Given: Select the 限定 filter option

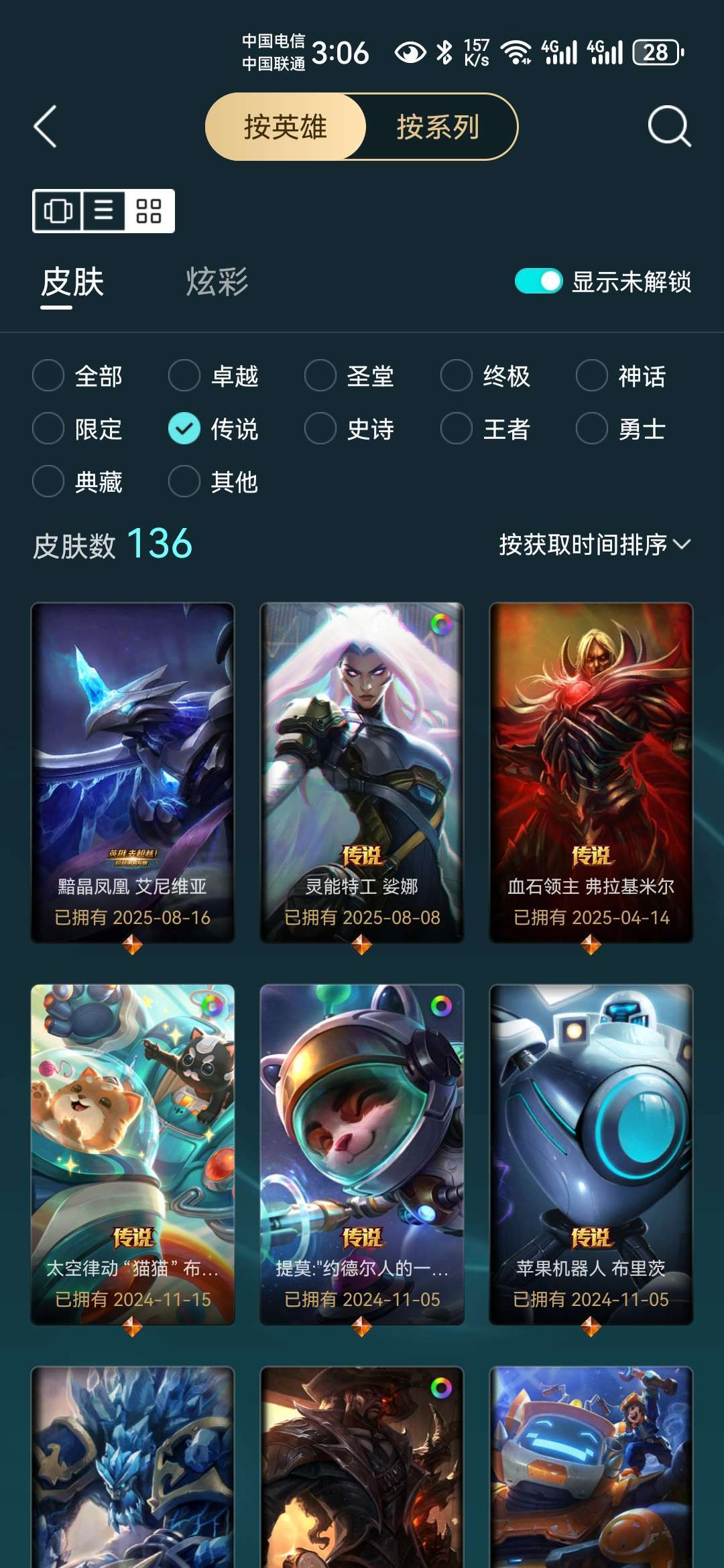Looking at the screenshot, I should click(77, 429).
